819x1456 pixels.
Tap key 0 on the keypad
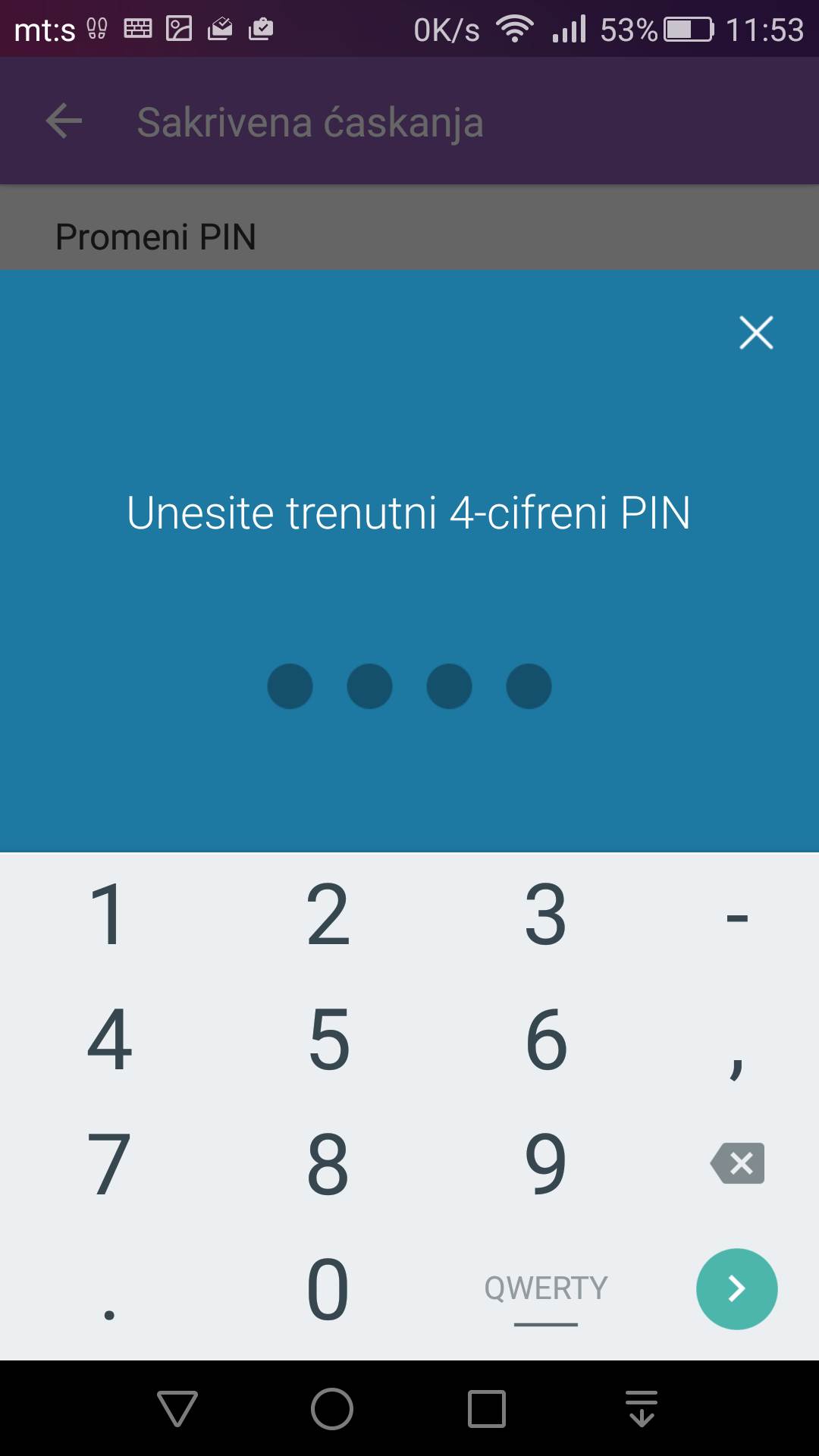328,1288
